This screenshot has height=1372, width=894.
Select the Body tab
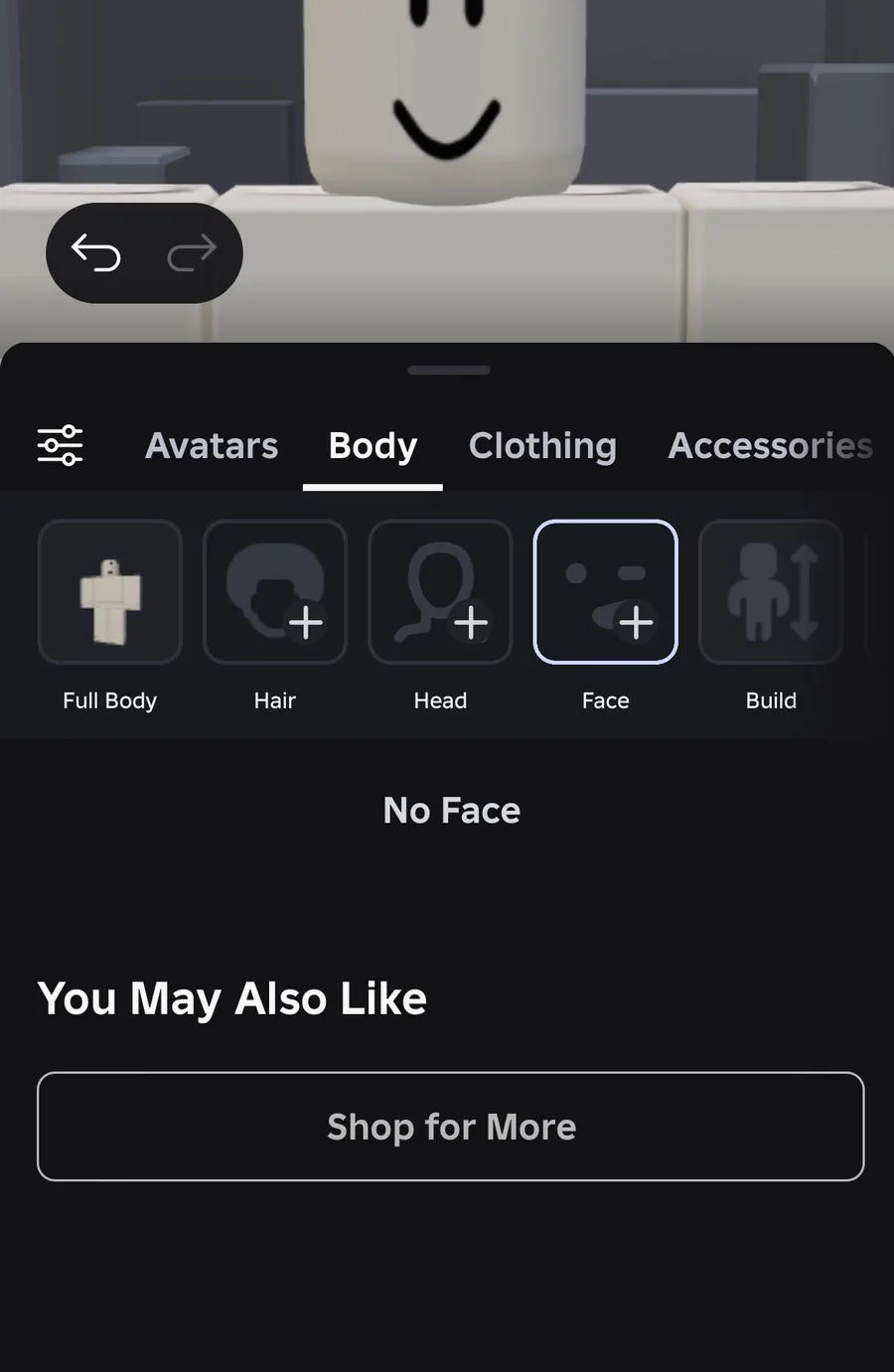pos(372,446)
